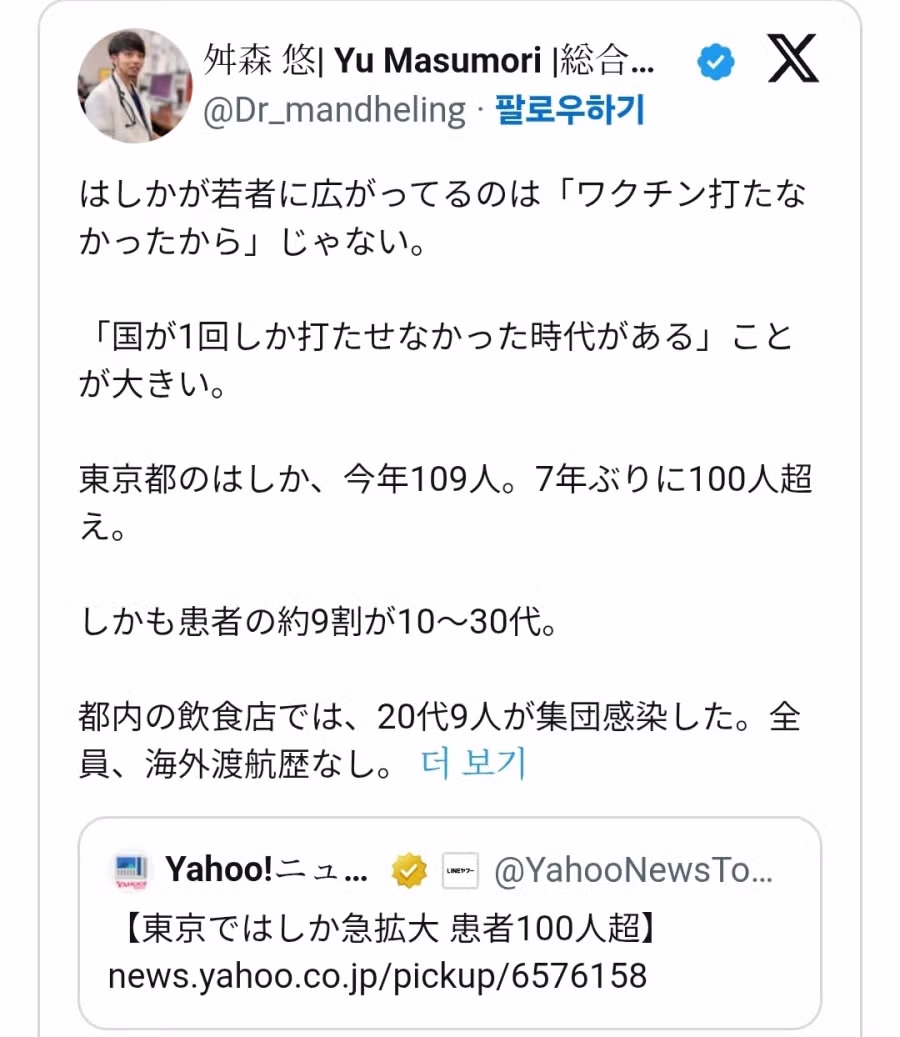Click the blue verified badge next to the name
Image resolution: width=900 pixels, height=1037 pixels.
[x=714, y=63]
